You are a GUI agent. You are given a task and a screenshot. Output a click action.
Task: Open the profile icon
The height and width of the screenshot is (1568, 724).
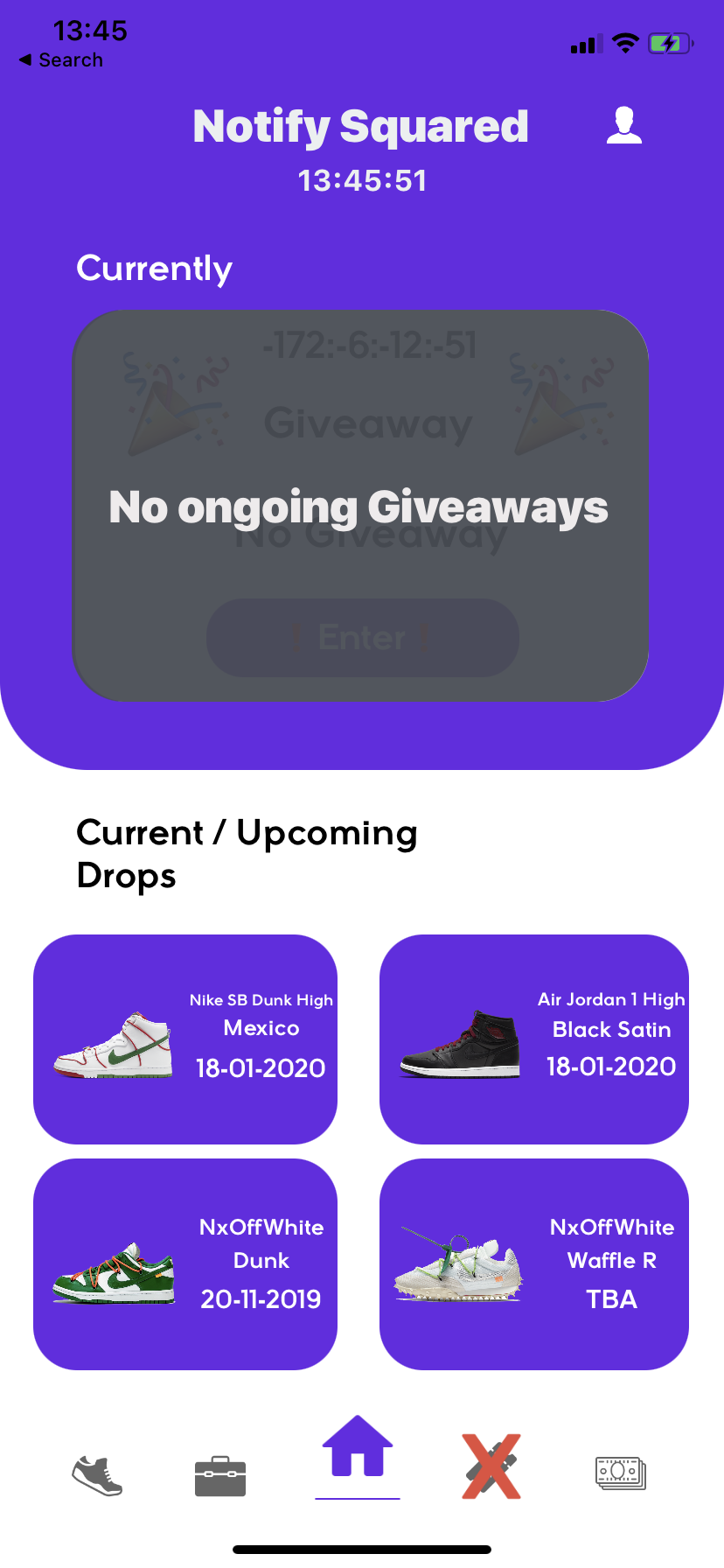[624, 125]
